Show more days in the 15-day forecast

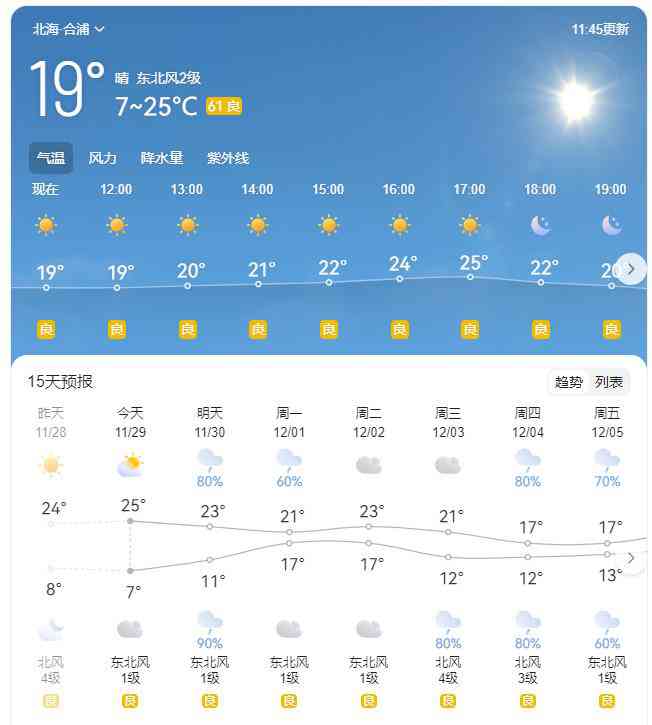tap(631, 558)
